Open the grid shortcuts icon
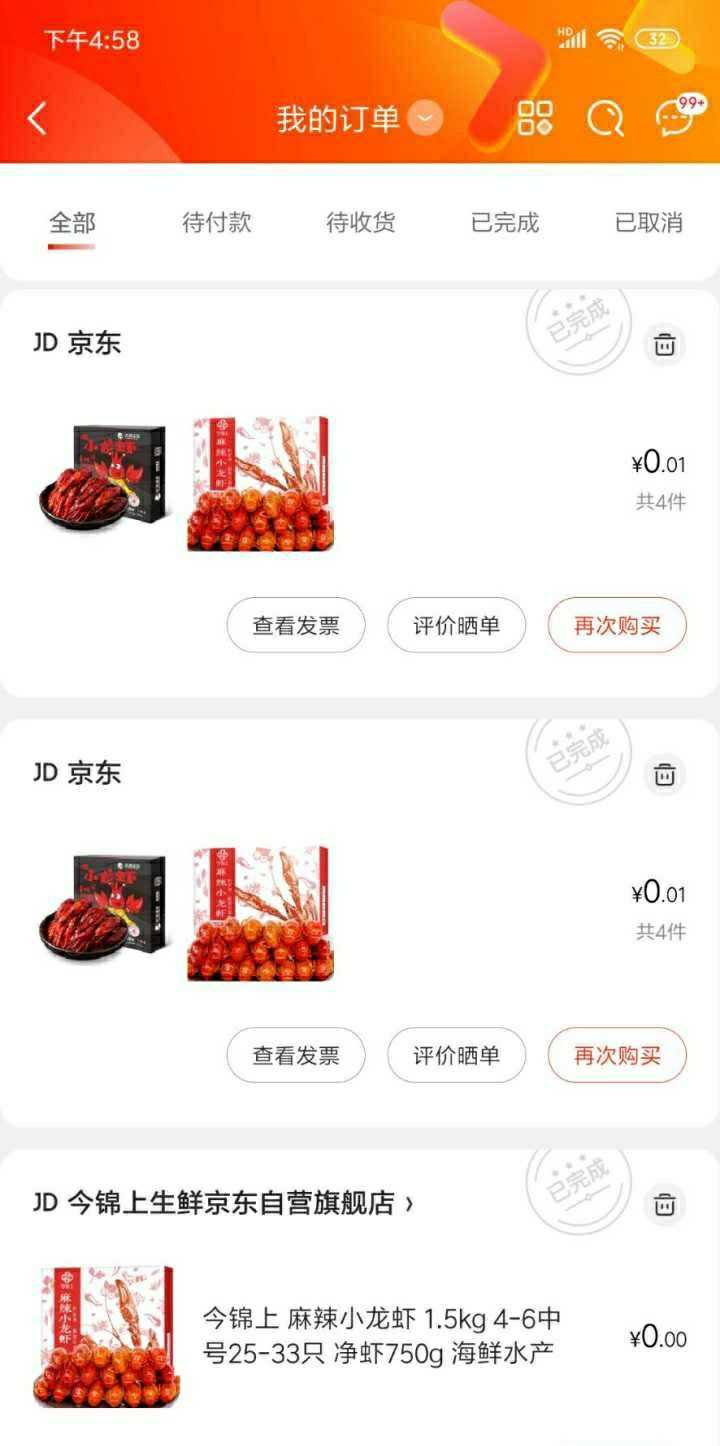 pos(535,119)
